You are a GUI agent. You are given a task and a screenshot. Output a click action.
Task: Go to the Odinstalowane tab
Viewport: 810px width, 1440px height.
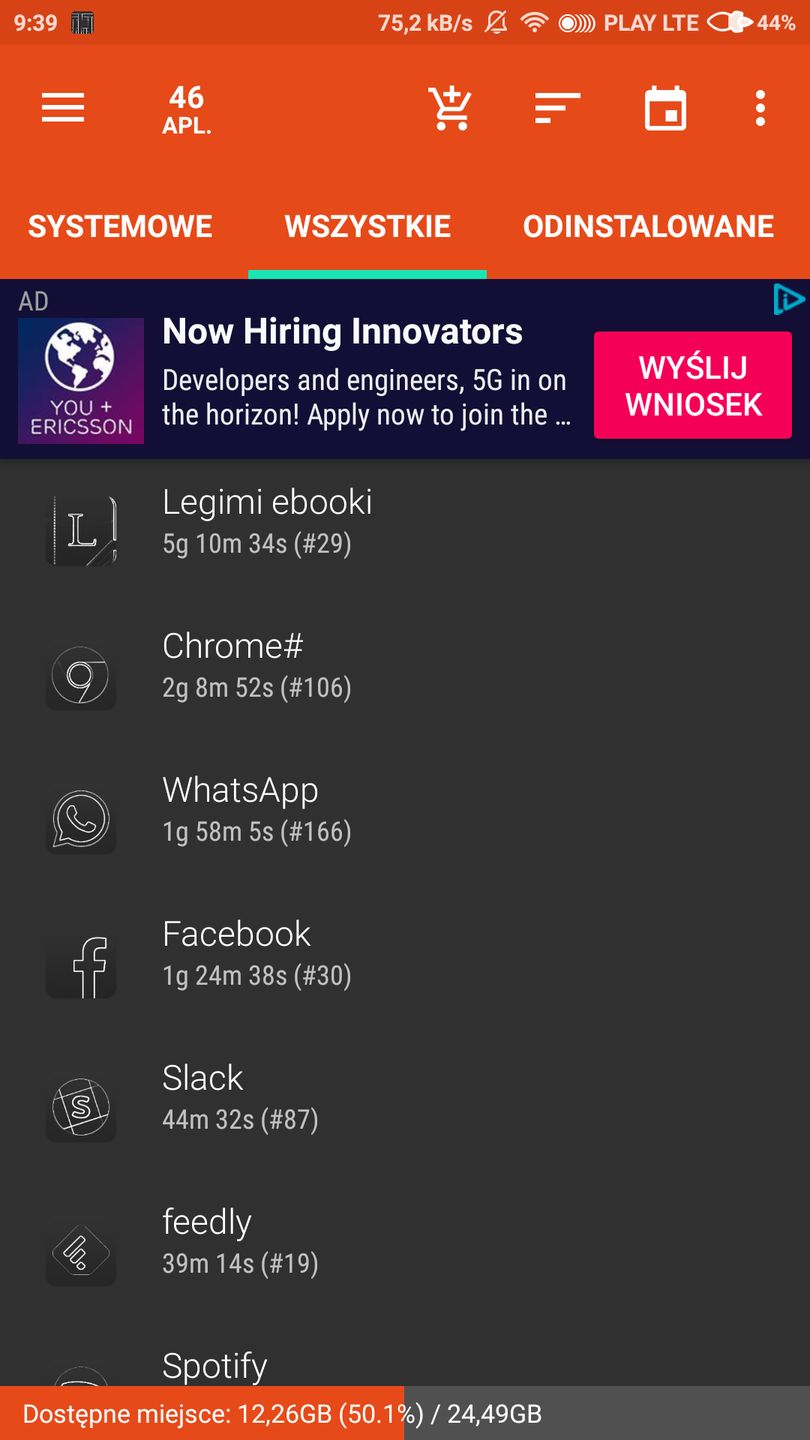tap(648, 227)
